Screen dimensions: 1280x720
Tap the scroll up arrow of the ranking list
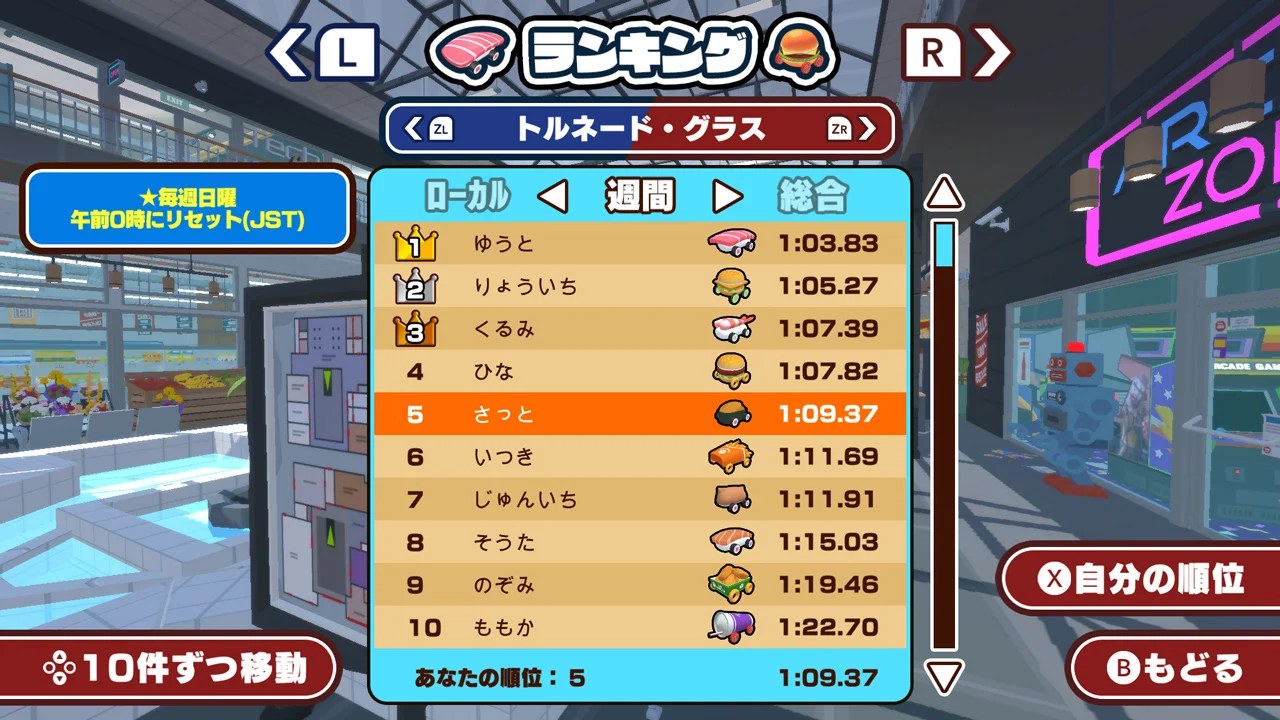pos(943,194)
